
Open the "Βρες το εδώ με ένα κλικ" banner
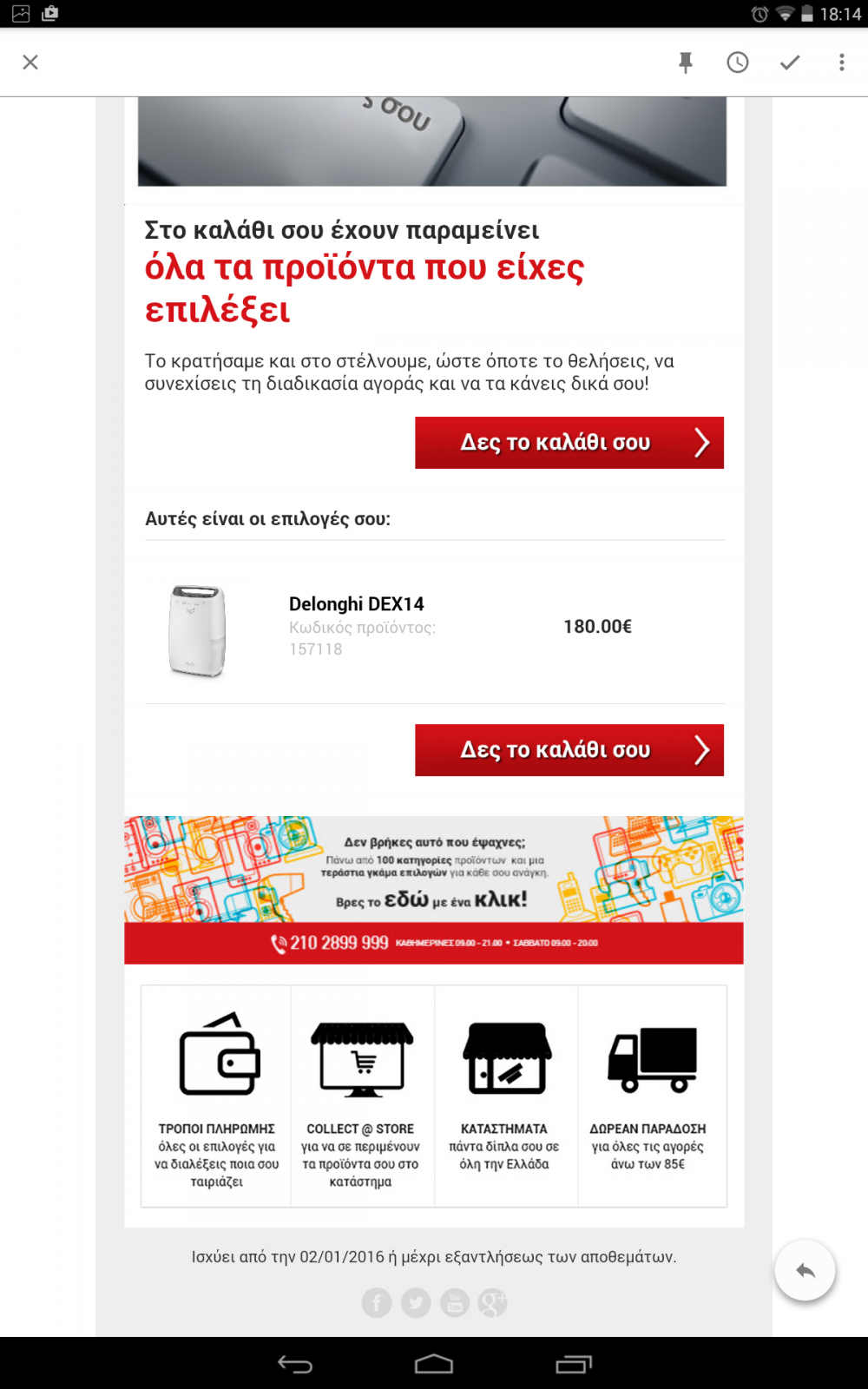coord(434,870)
